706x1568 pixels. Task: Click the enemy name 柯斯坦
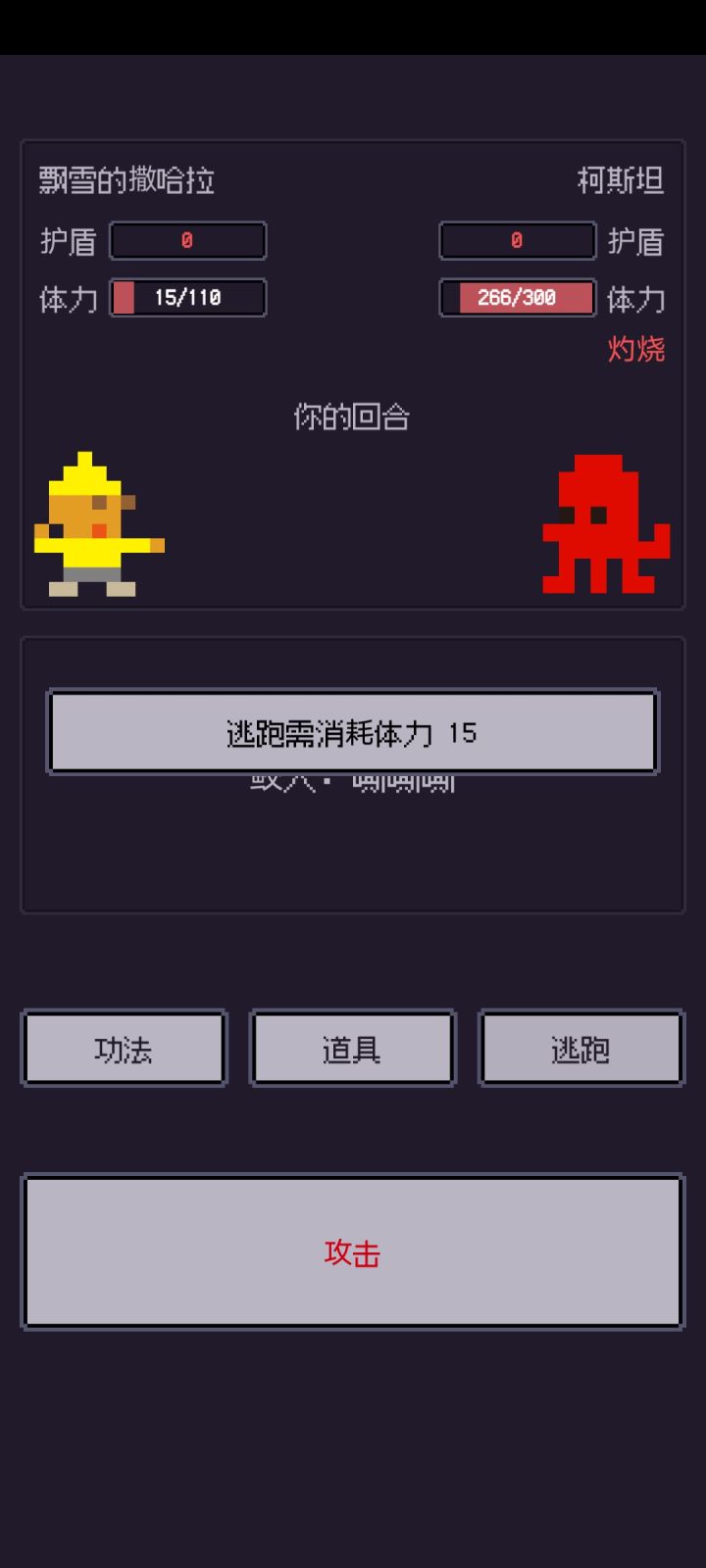click(x=621, y=180)
